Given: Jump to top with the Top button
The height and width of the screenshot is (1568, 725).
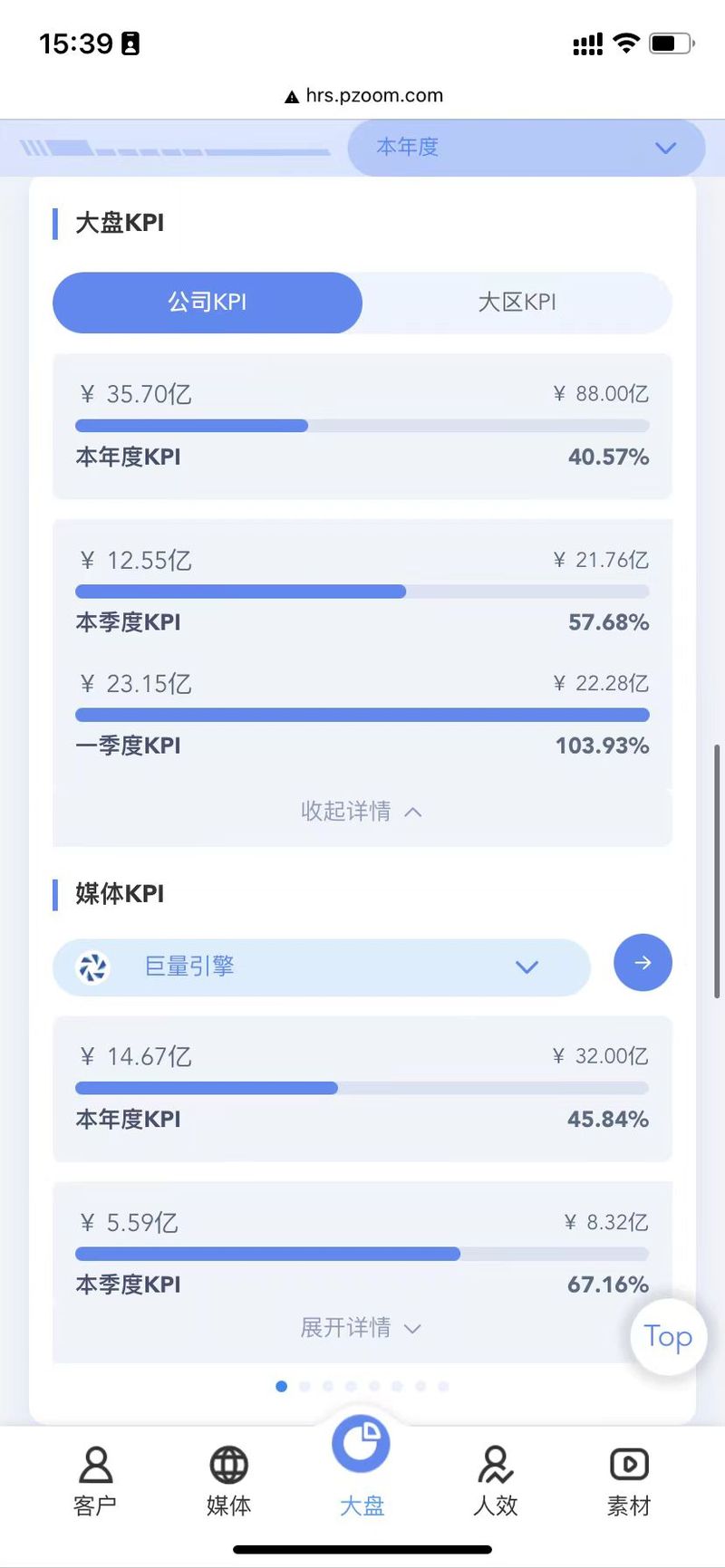Looking at the screenshot, I should pyautogui.click(x=668, y=1337).
